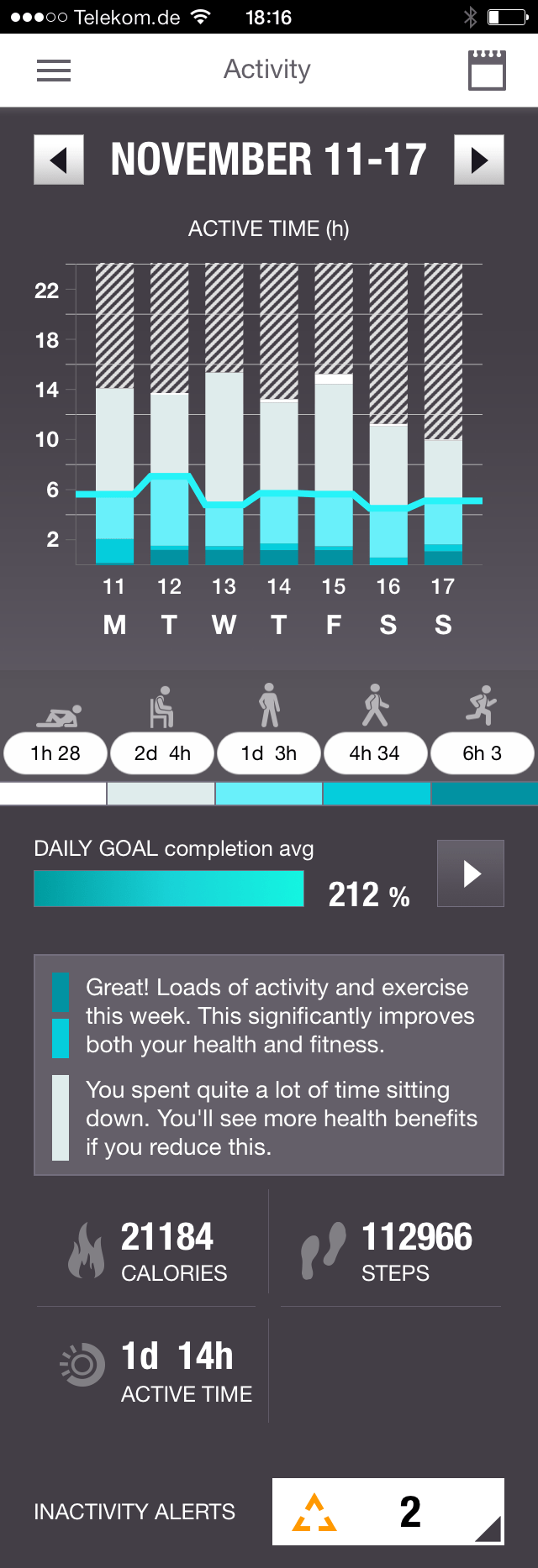Open the inactivity alerts count
The height and width of the screenshot is (1568, 538).
point(388,1512)
